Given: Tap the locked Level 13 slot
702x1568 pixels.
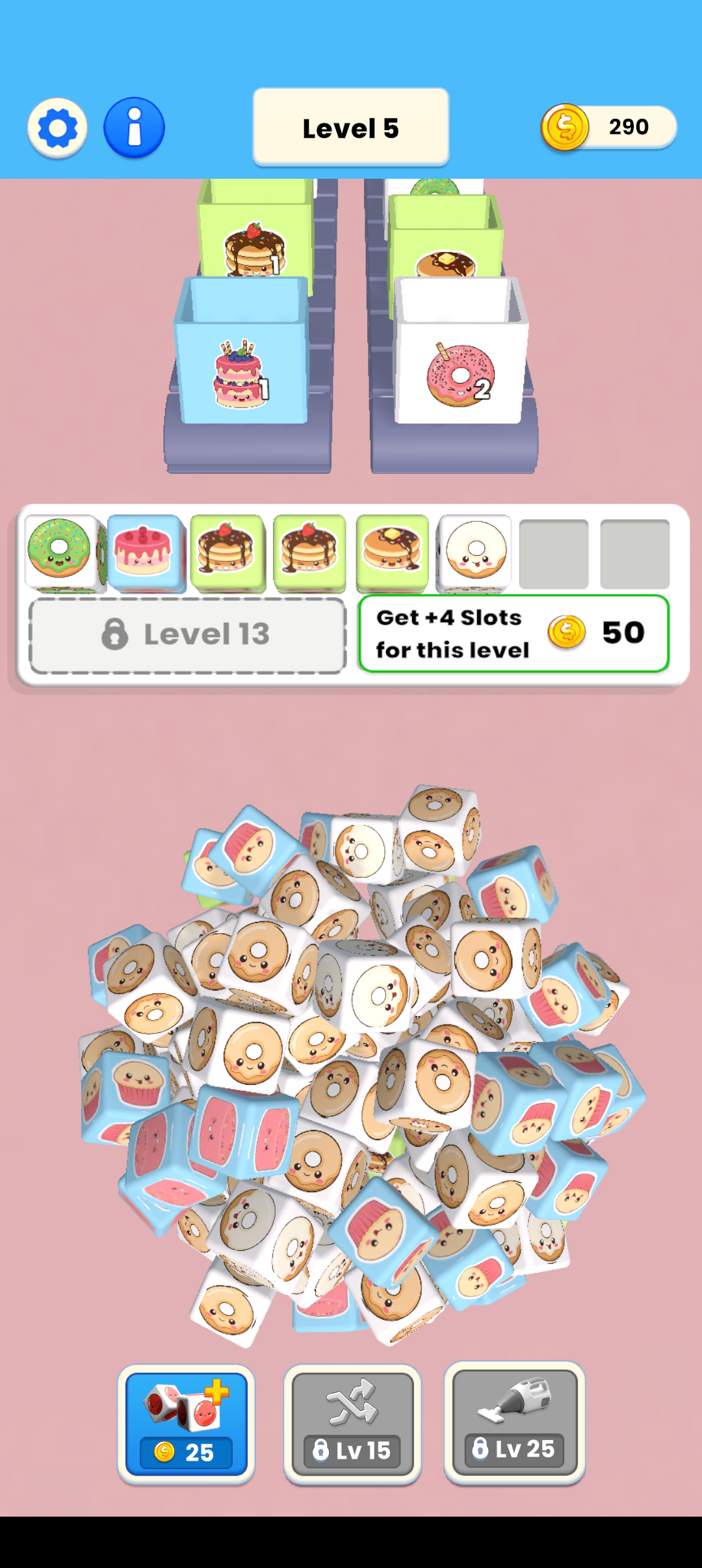Looking at the screenshot, I should 187,634.
